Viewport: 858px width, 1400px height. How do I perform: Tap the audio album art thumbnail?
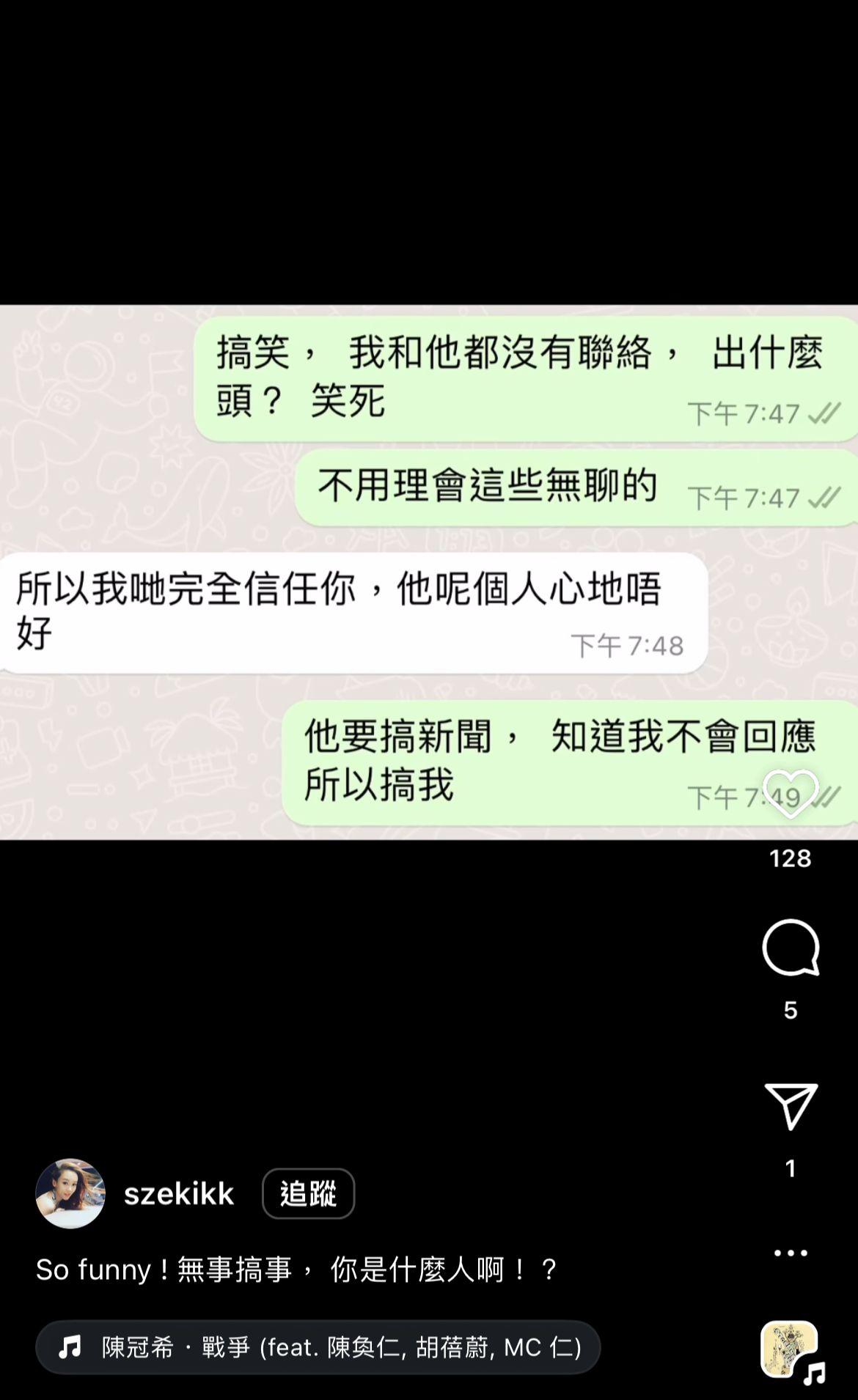tap(791, 1350)
